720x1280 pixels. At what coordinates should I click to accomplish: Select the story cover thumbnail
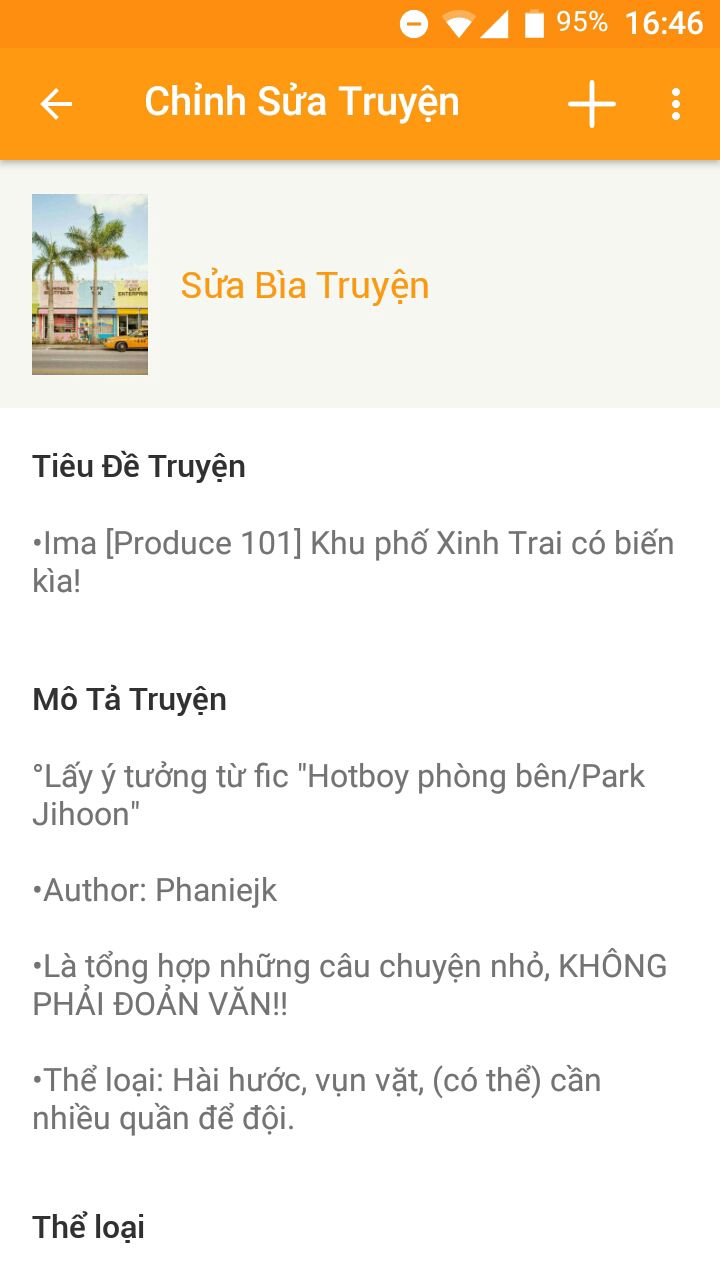pos(90,284)
